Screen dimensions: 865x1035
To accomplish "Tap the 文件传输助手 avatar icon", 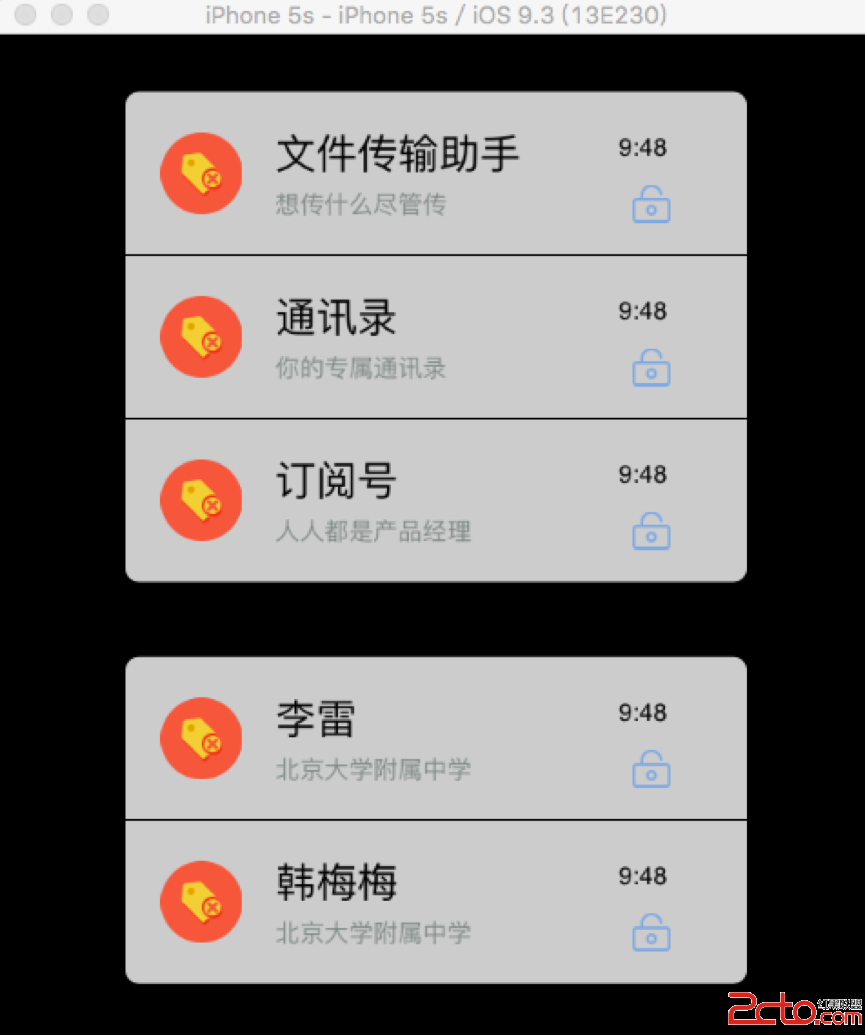I will (x=200, y=172).
